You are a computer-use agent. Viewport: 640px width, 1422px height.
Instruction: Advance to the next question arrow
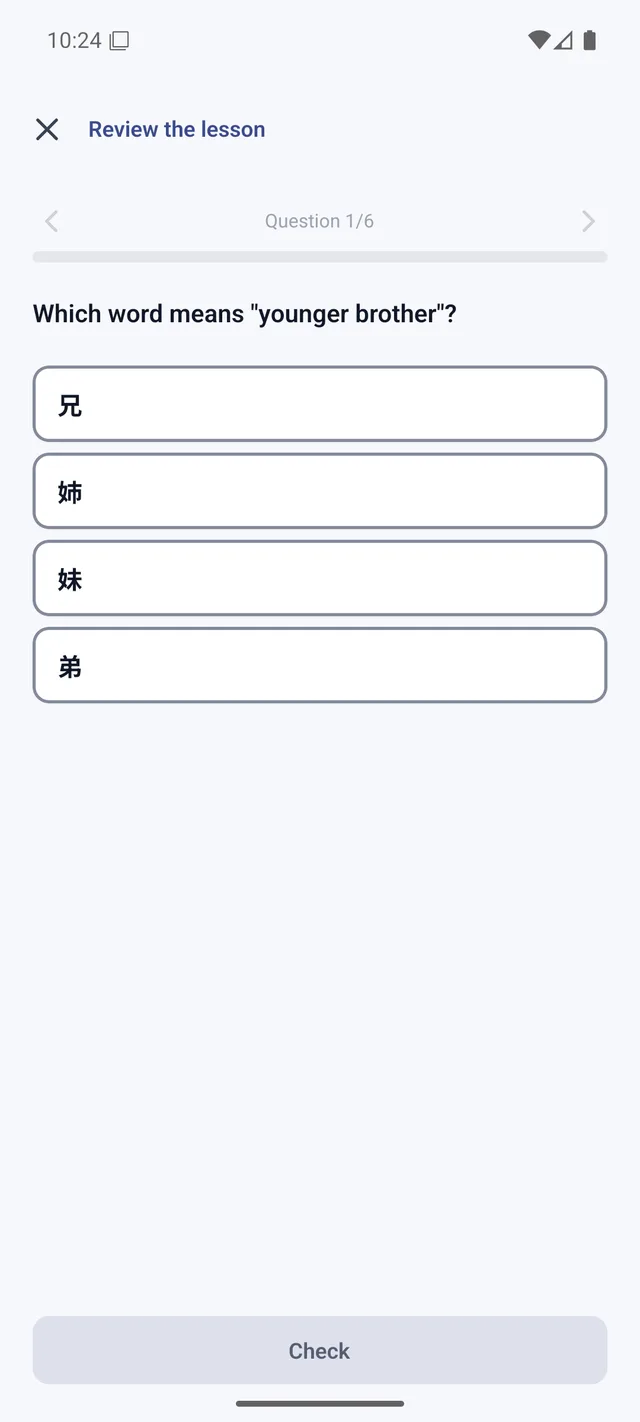pyautogui.click(x=588, y=221)
